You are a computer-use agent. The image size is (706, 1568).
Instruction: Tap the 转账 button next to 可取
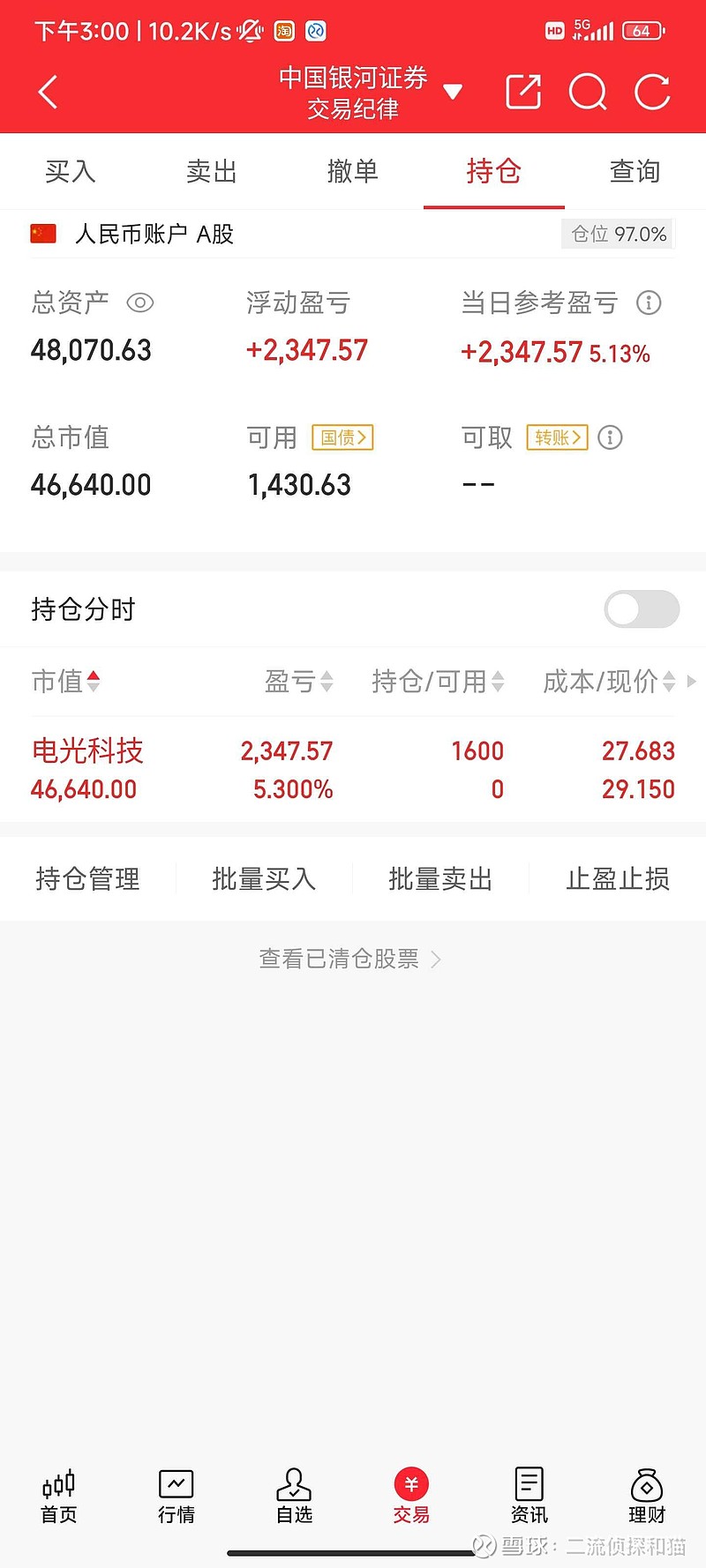(x=557, y=437)
